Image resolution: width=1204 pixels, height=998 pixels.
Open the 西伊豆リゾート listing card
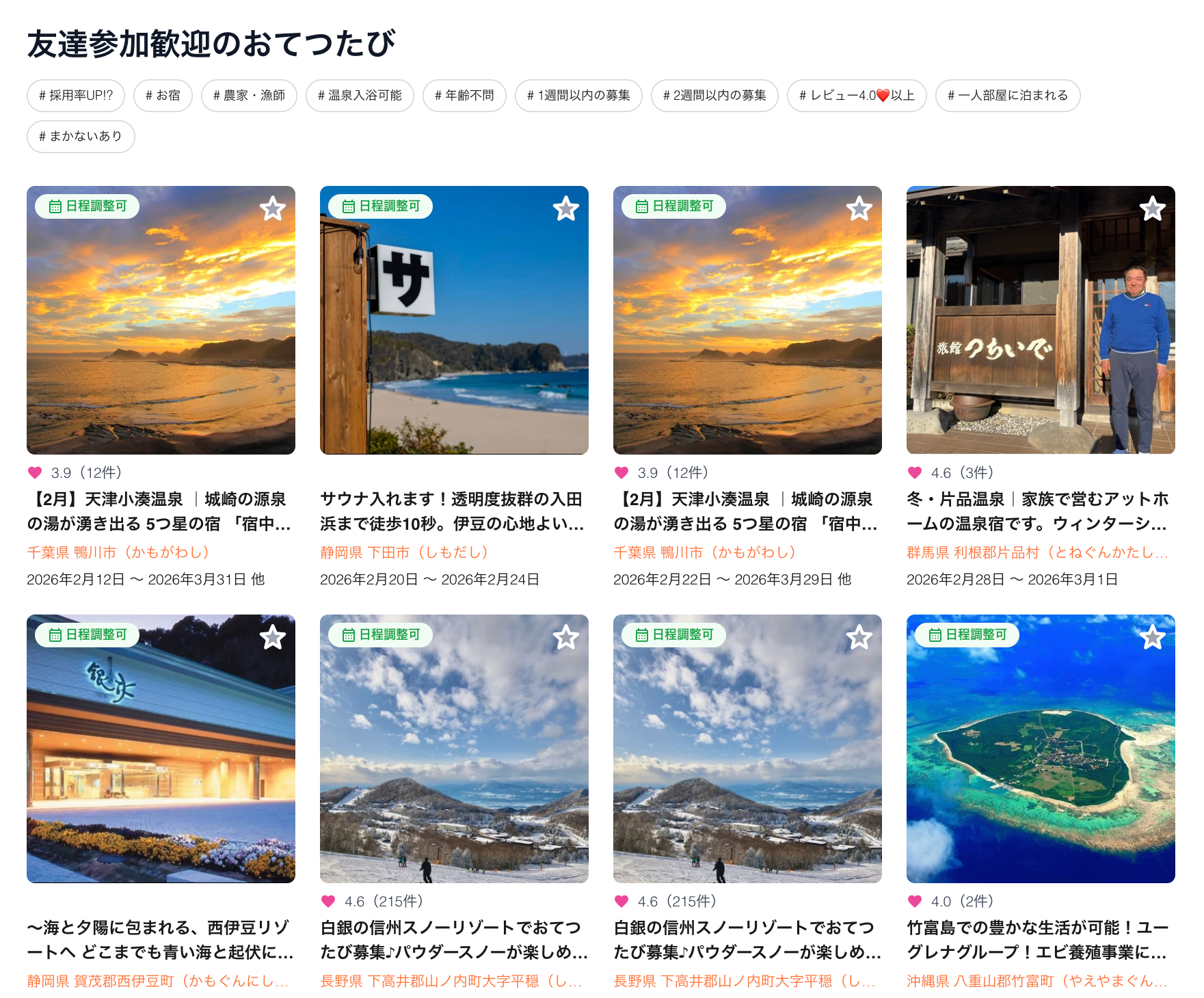click(160, 940)
